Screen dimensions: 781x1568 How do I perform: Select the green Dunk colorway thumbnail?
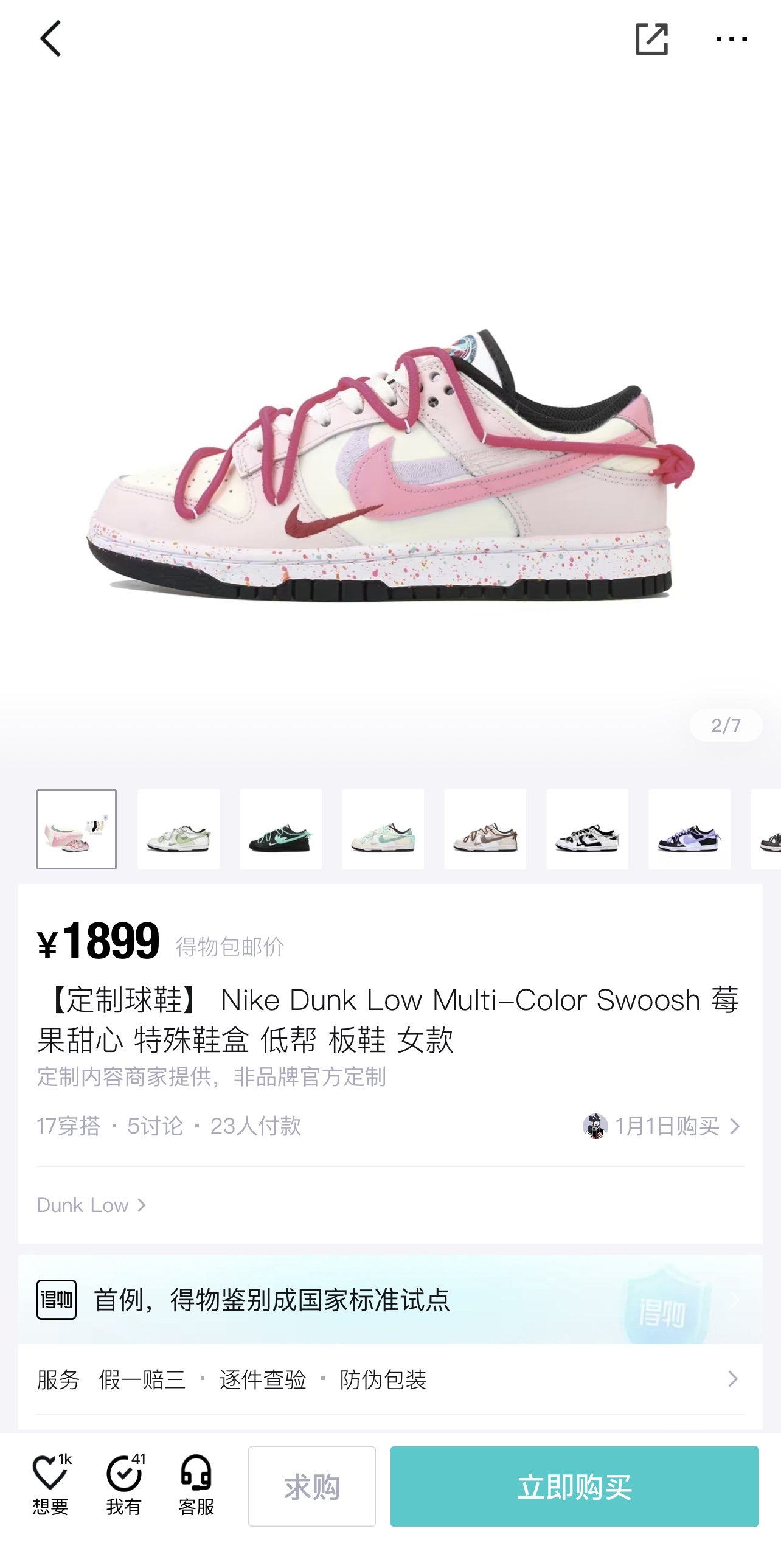coord(178,829)
